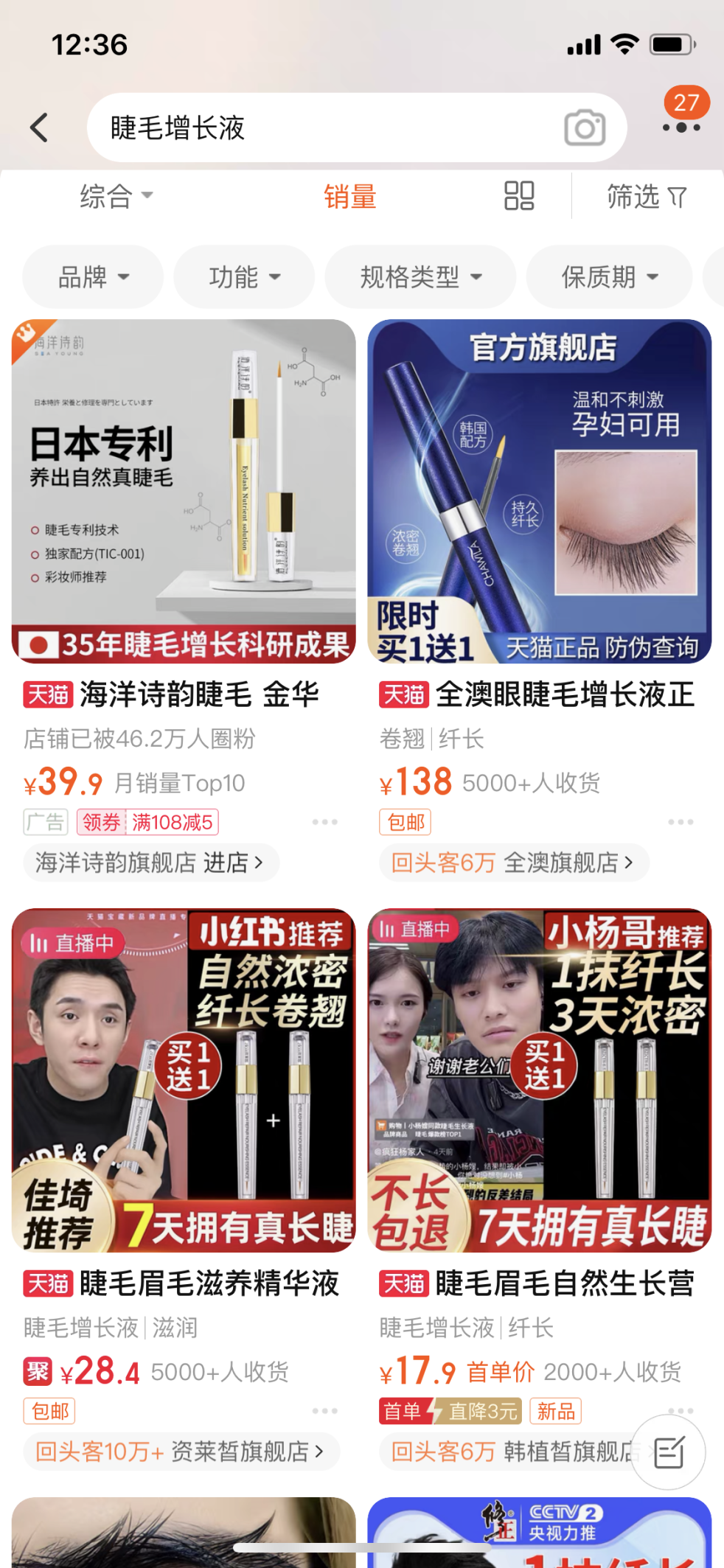The width and height of the screenshot is (724, 1568).
Task: Open the 海洋诗韵睫毛 金华 product card
Action: click(184, 492)
